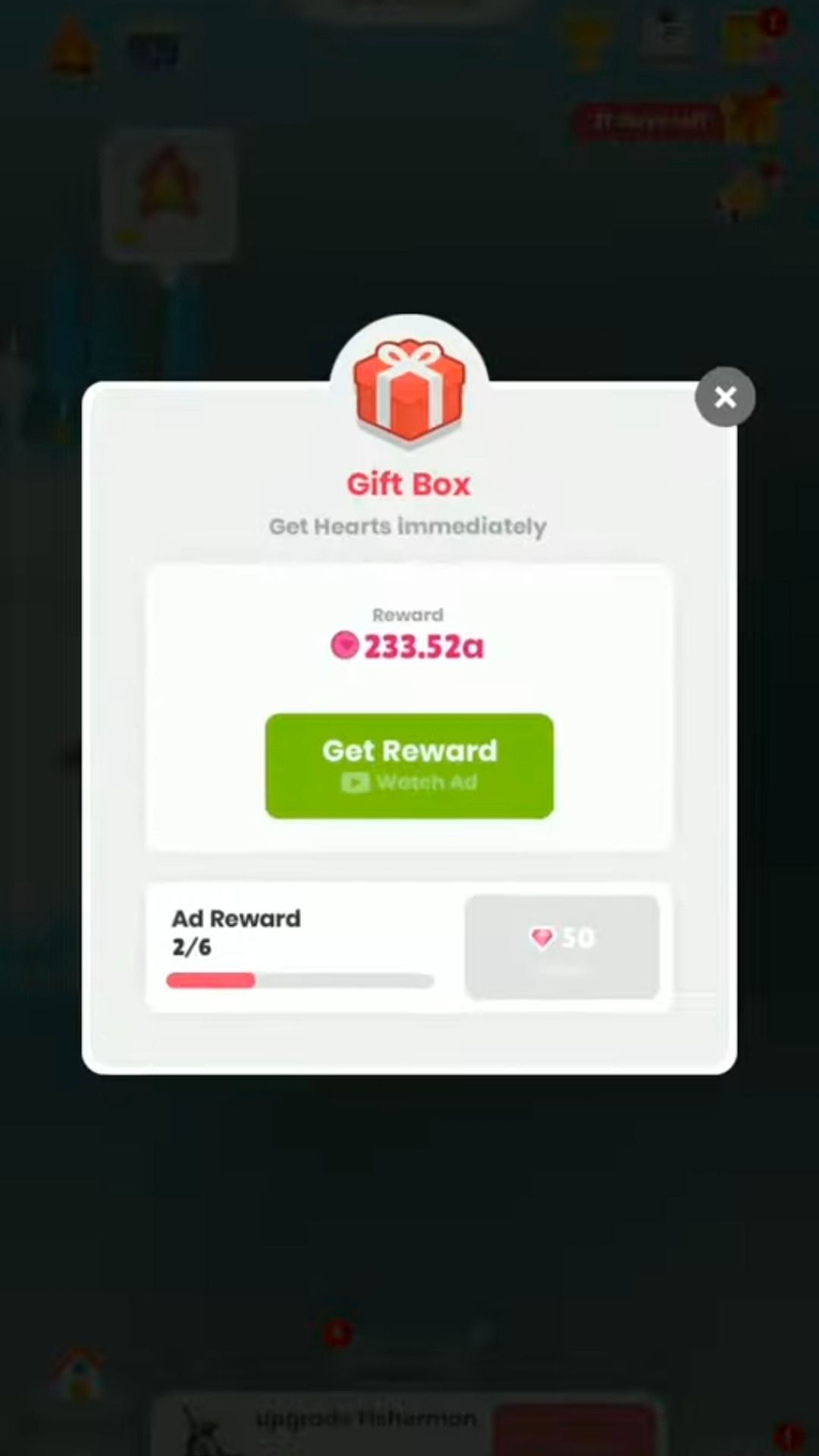The image size is (819, 1456).
Task: Close the Gift Box dialog
Action: pos(725,397)
